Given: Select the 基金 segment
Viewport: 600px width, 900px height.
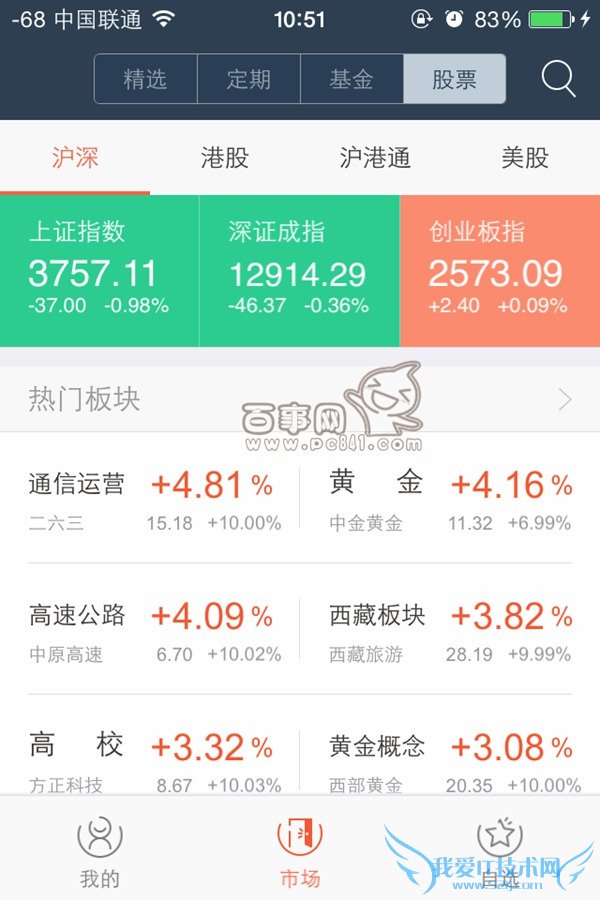Looking at the screenshot, I should 352,79.
